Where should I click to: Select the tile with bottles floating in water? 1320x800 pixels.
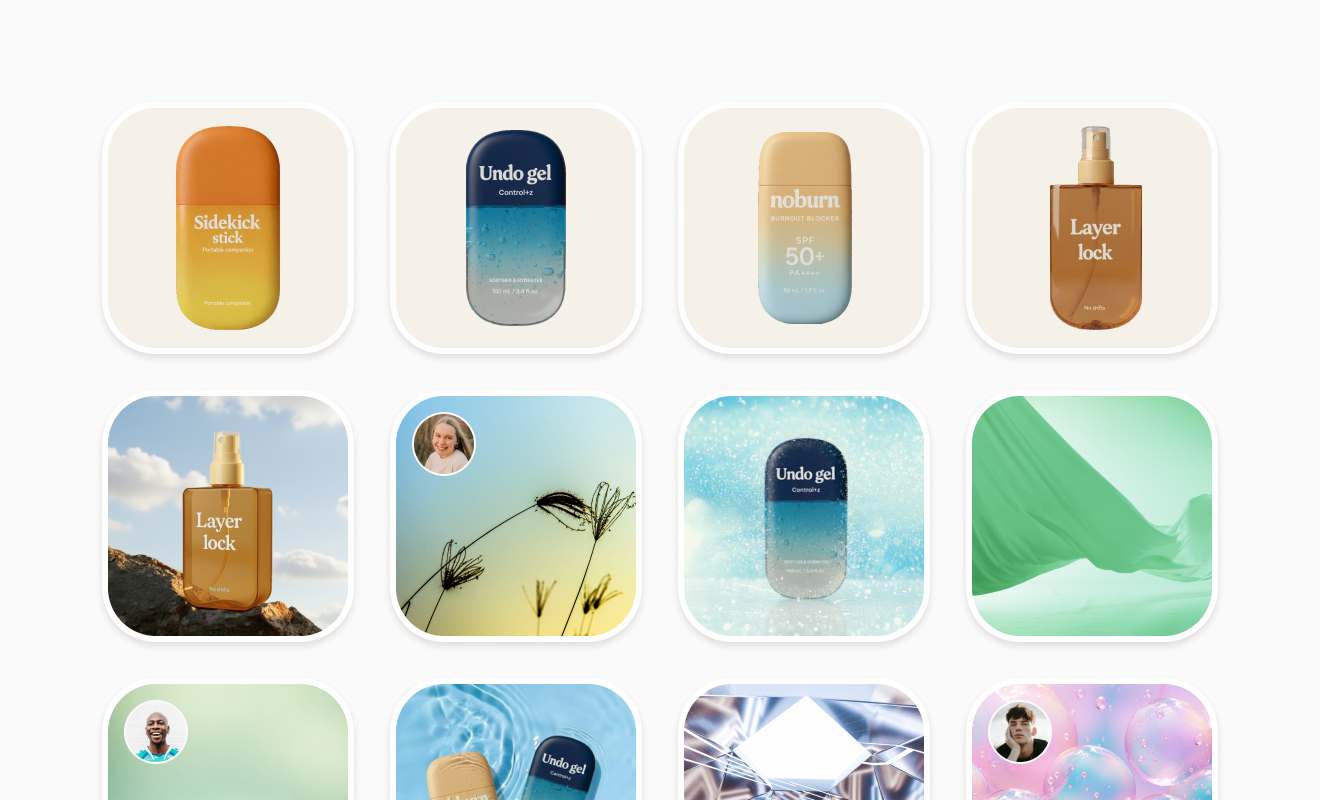(x=516, y=745)
